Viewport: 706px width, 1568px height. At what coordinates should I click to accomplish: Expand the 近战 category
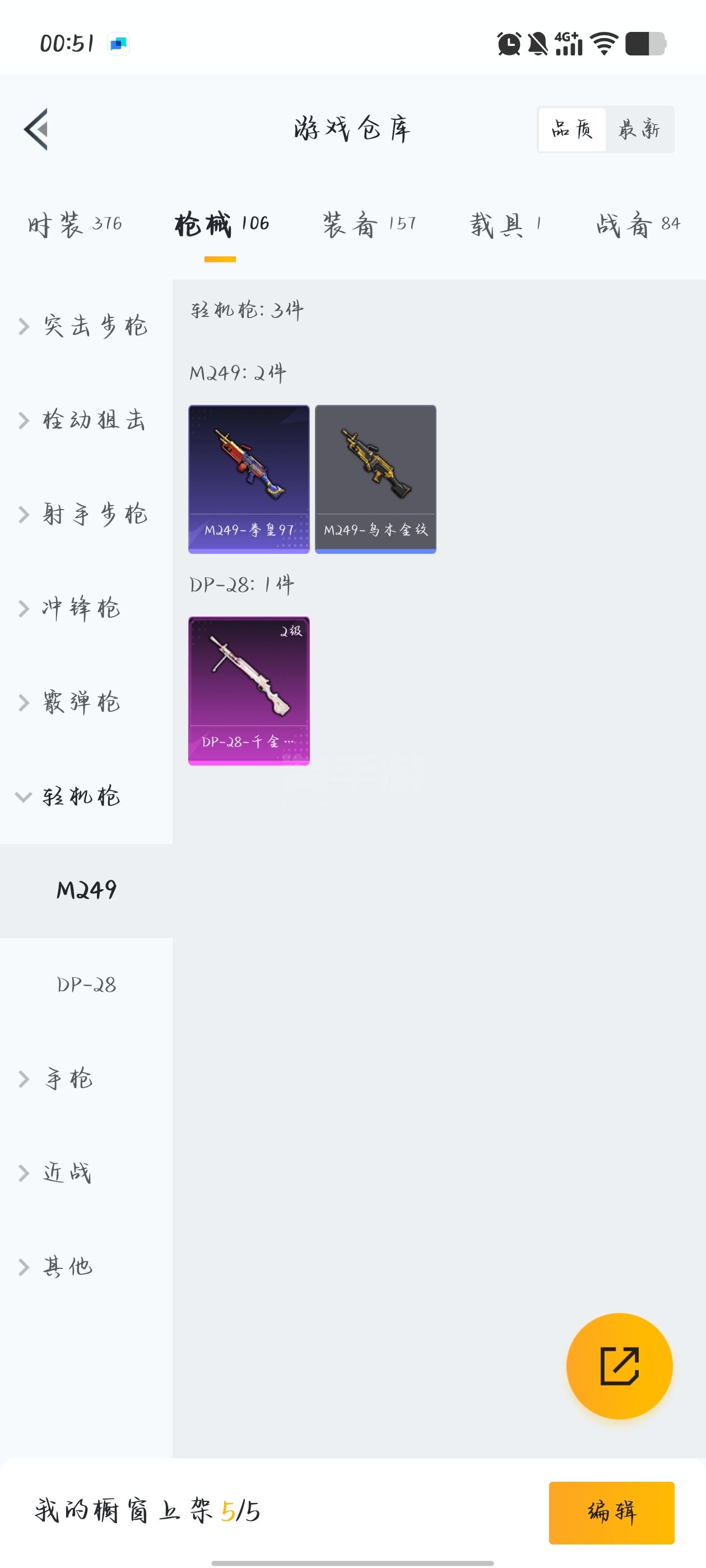pyautogui.click(x=86, y=1172)
